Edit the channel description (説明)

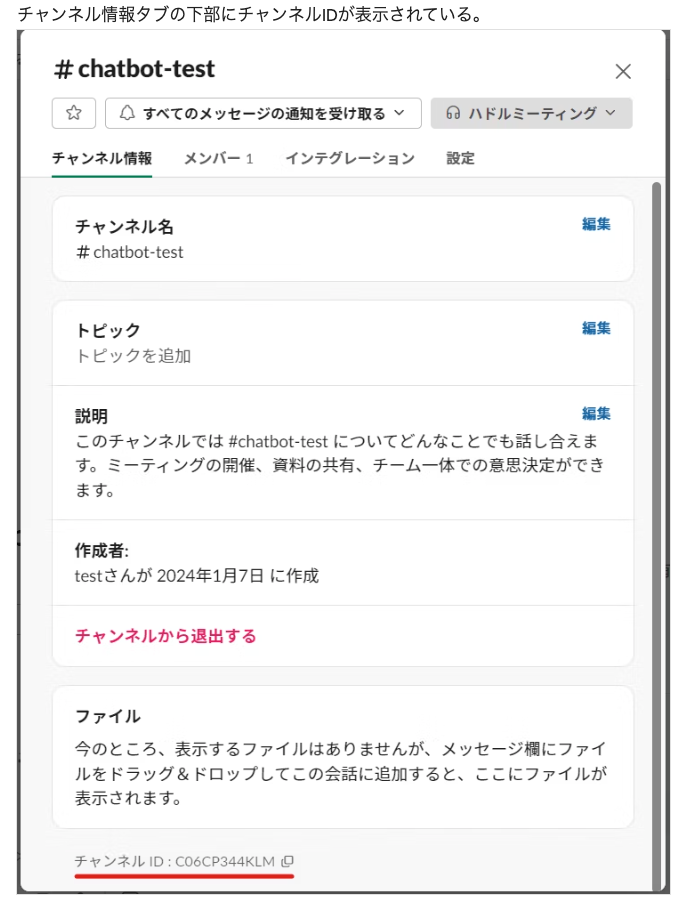596,414
